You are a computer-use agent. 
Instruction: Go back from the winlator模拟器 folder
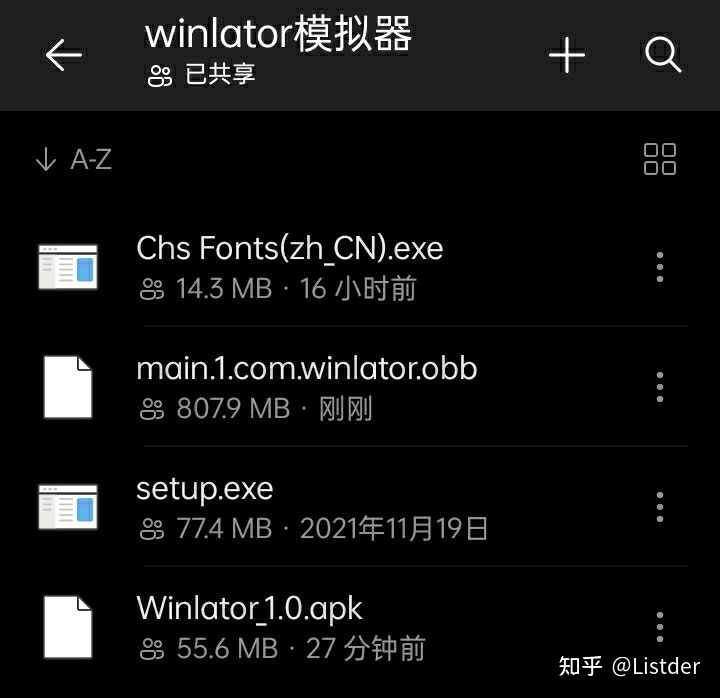(x=64, y=56)
